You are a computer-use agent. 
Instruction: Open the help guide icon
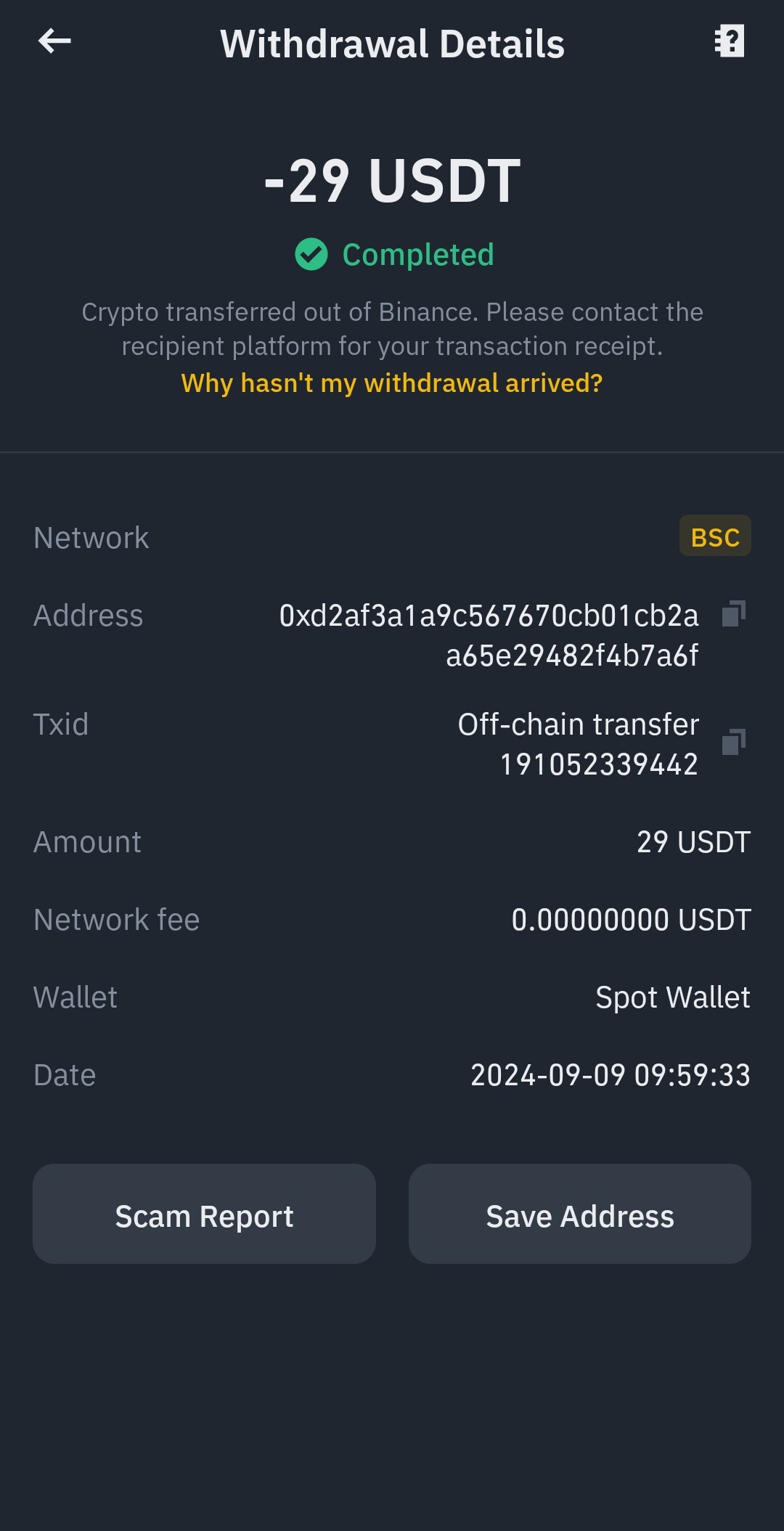[x=730, y=41]
